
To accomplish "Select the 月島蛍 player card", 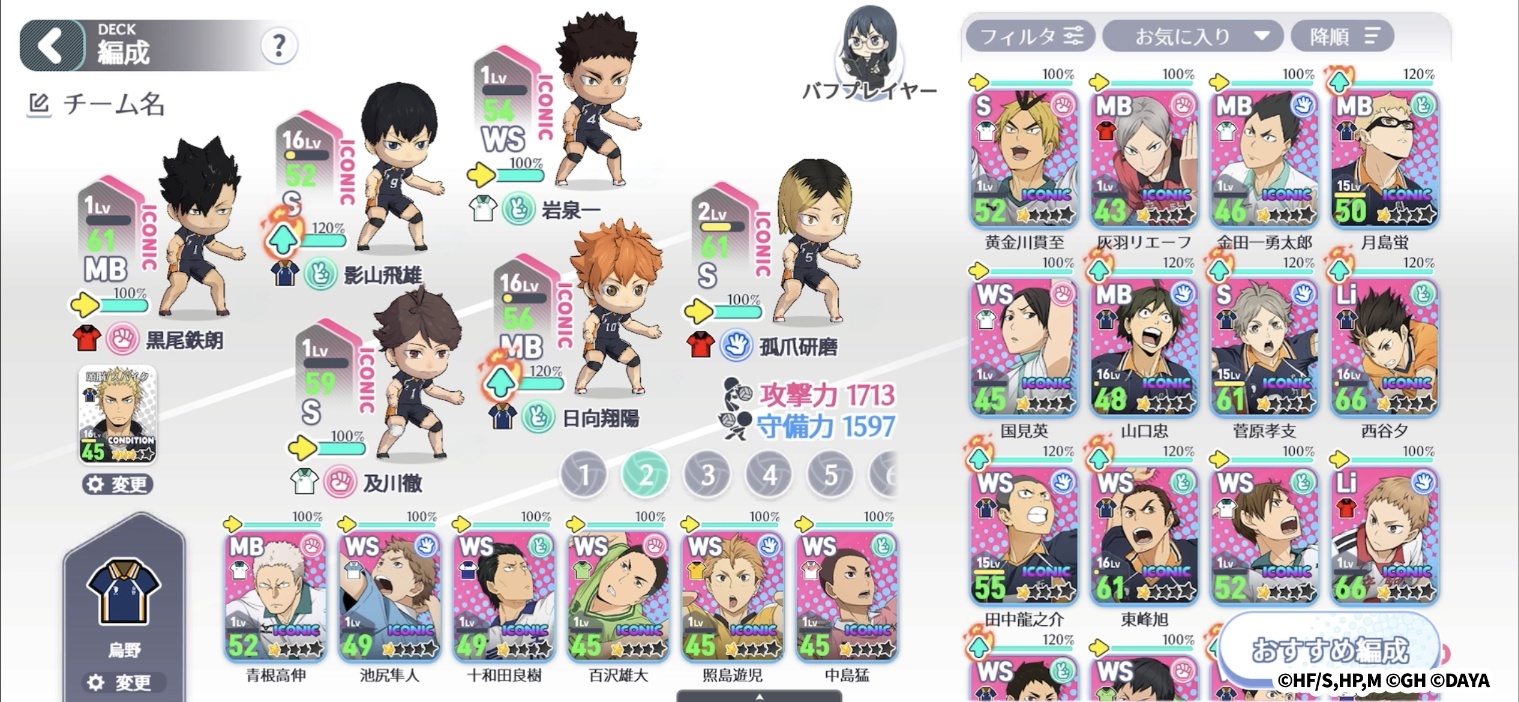I will click(1384, 160).
